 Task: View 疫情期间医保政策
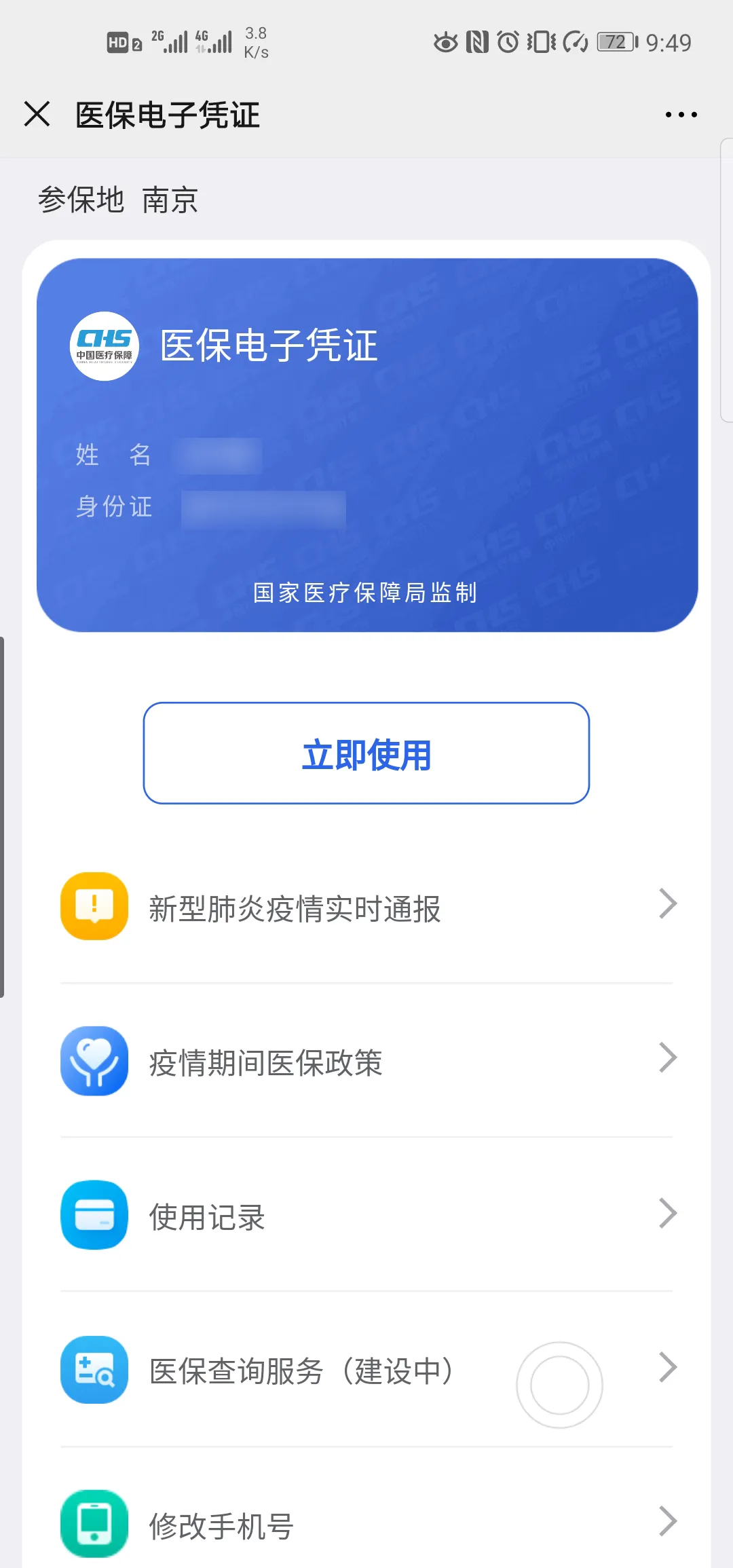point(366,1062)
